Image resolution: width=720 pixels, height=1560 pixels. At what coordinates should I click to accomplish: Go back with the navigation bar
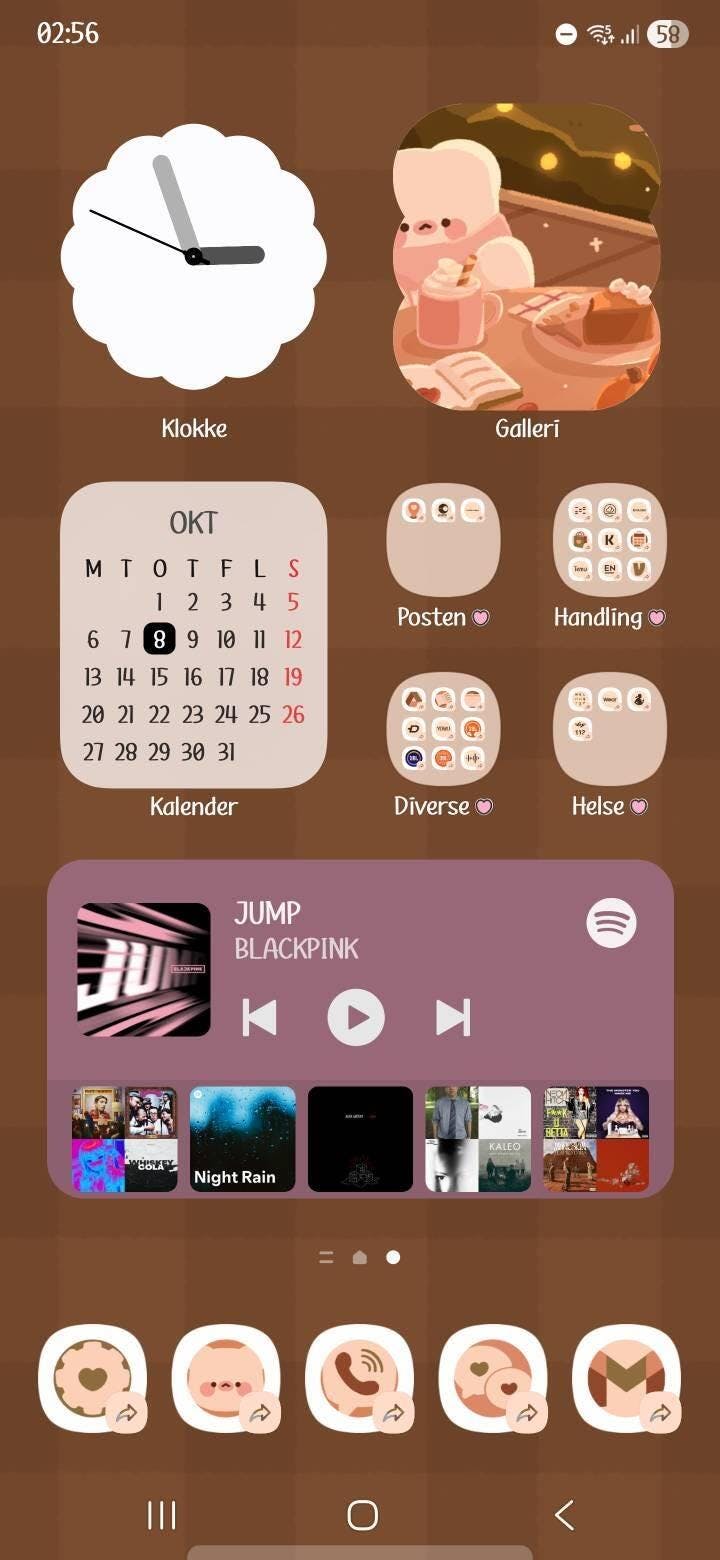[x=564, y=1515]
